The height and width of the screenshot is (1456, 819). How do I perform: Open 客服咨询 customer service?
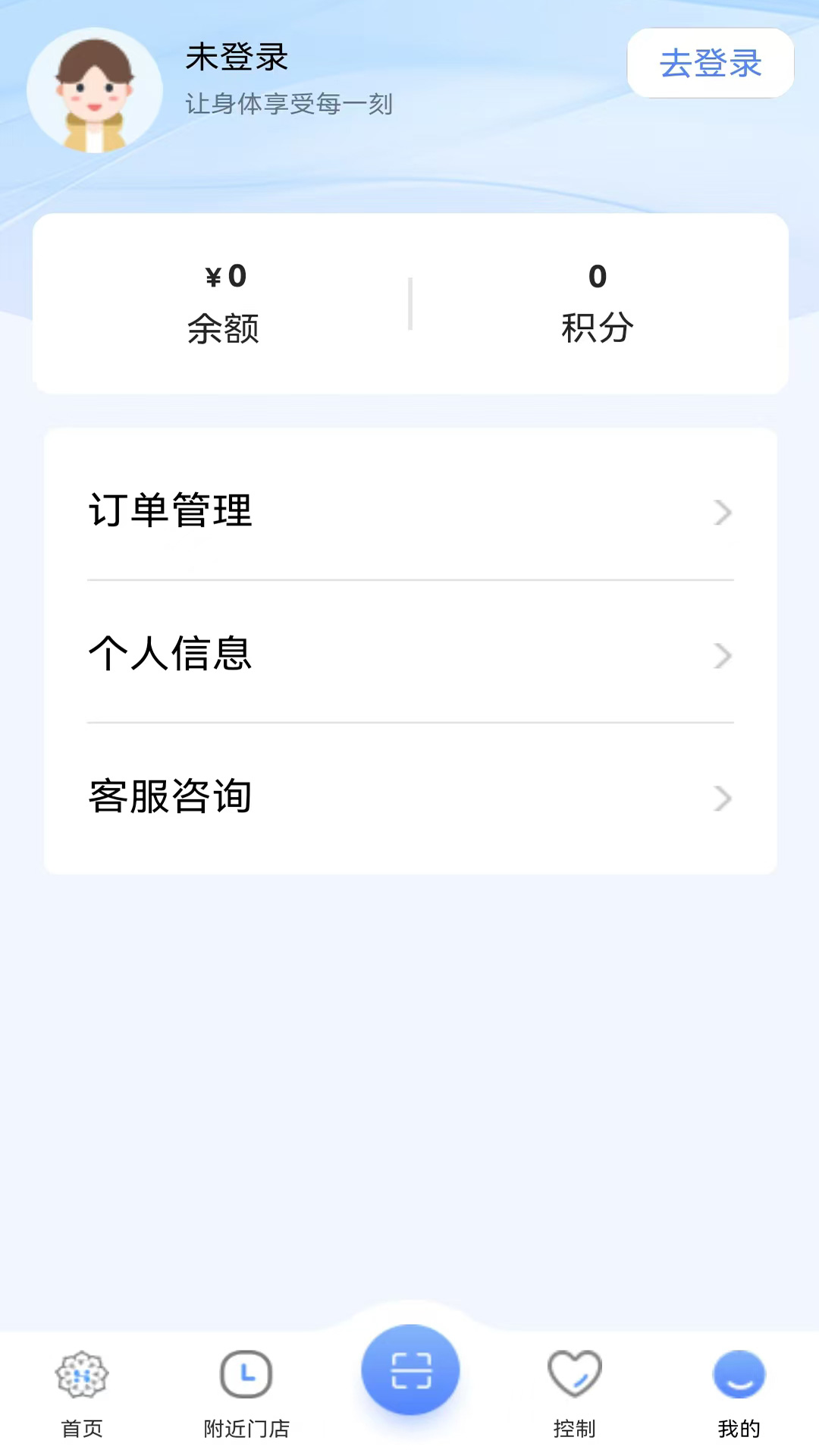[x=409, y=796]
